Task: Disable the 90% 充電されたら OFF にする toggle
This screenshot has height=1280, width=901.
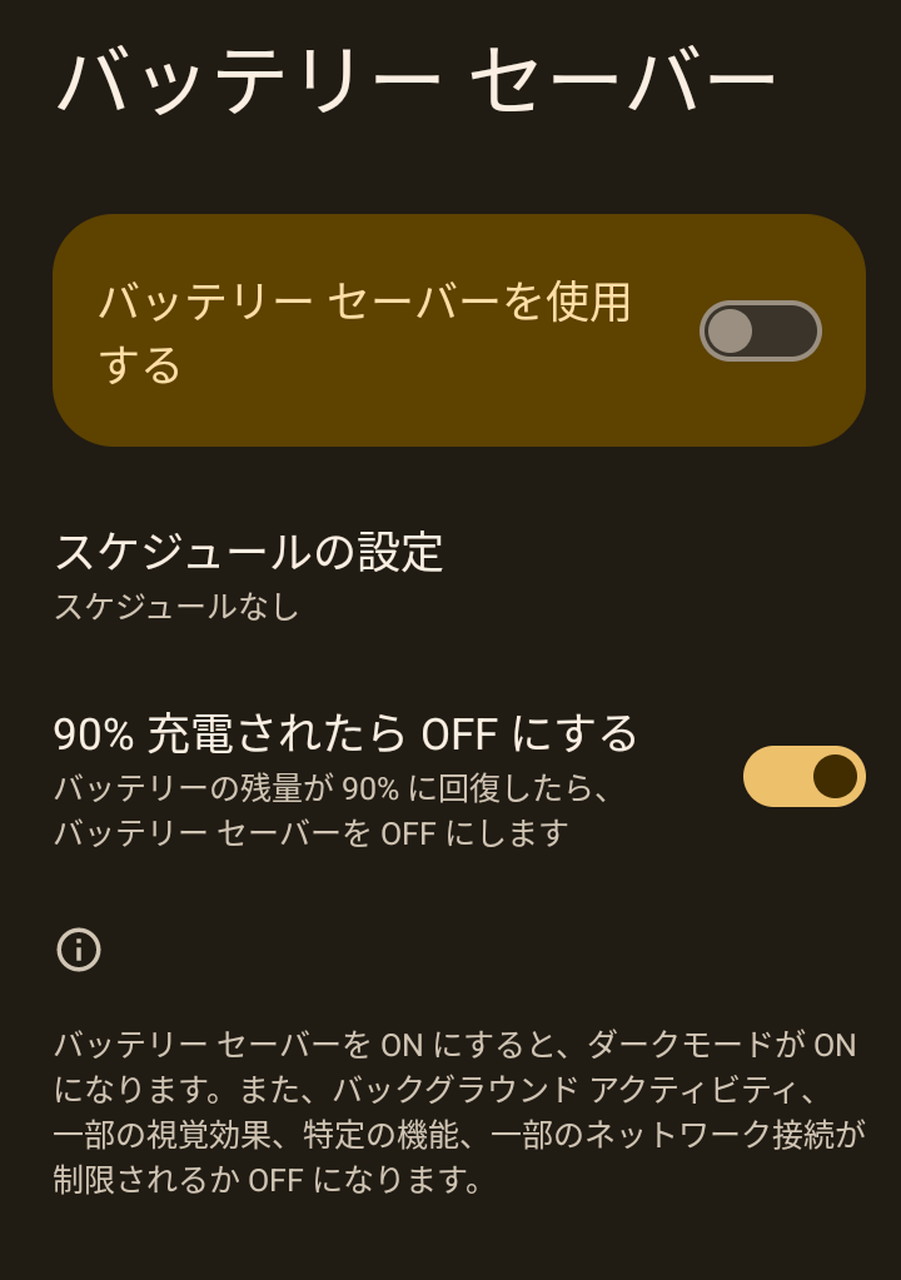Action: pos(803,776)
